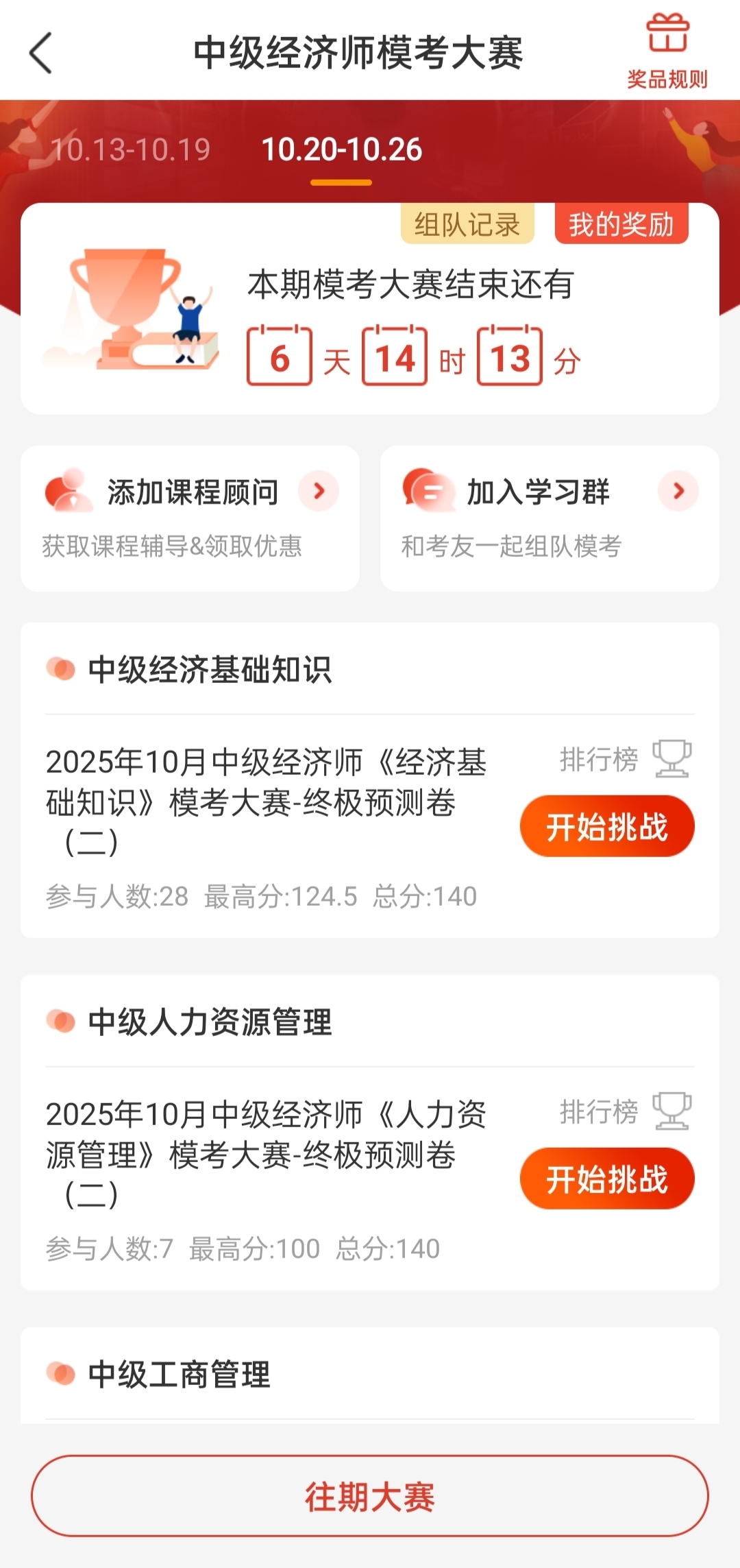
Task: Open 我的奖励 my rewards
Action: click(x=621, y=224)
